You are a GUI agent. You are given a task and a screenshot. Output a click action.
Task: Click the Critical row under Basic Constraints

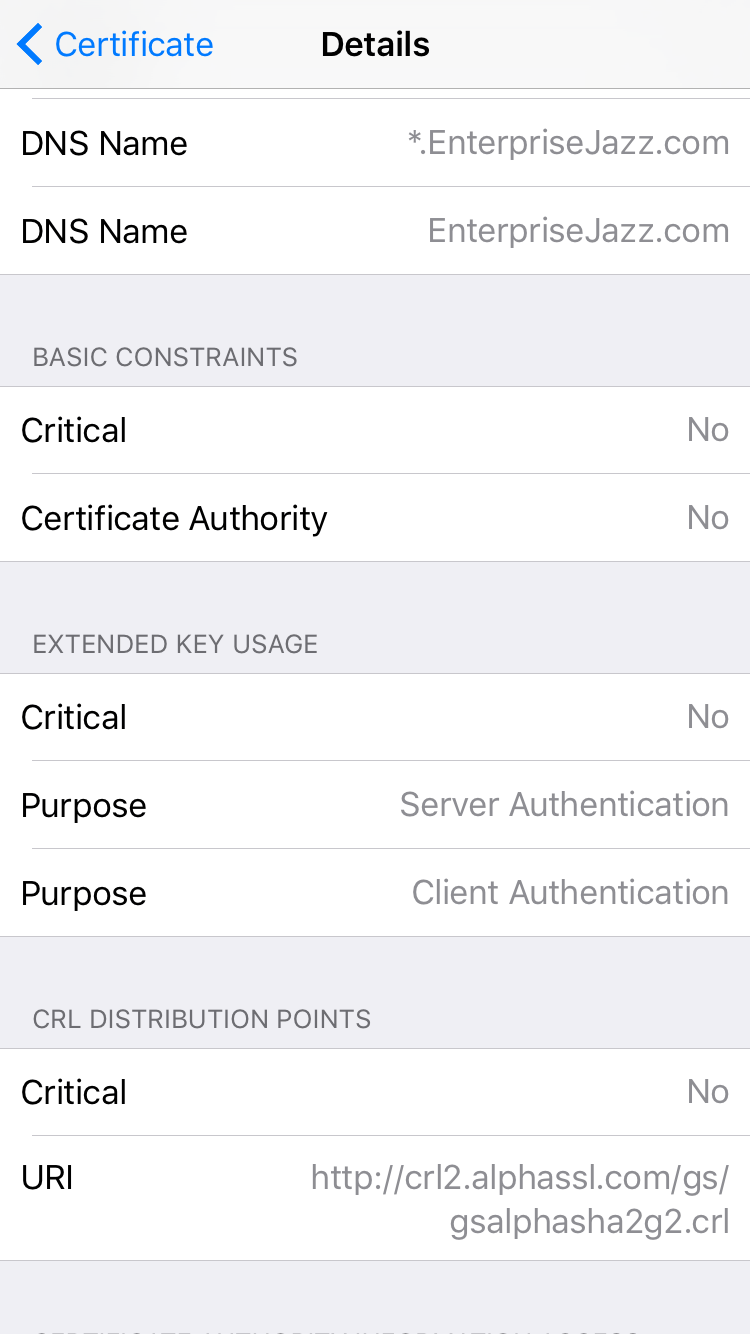[x=375, y=429]
